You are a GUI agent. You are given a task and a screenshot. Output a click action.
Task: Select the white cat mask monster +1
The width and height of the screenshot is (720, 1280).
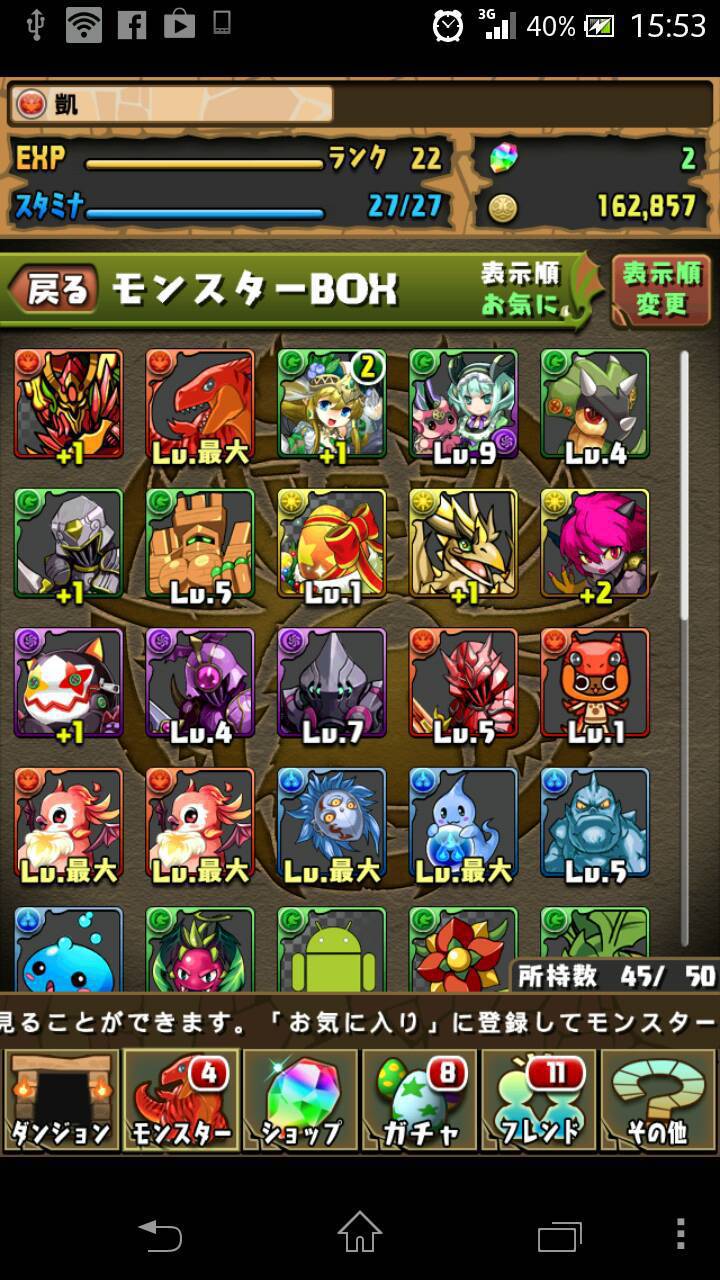pyautogui.click(x=68, y=684)
